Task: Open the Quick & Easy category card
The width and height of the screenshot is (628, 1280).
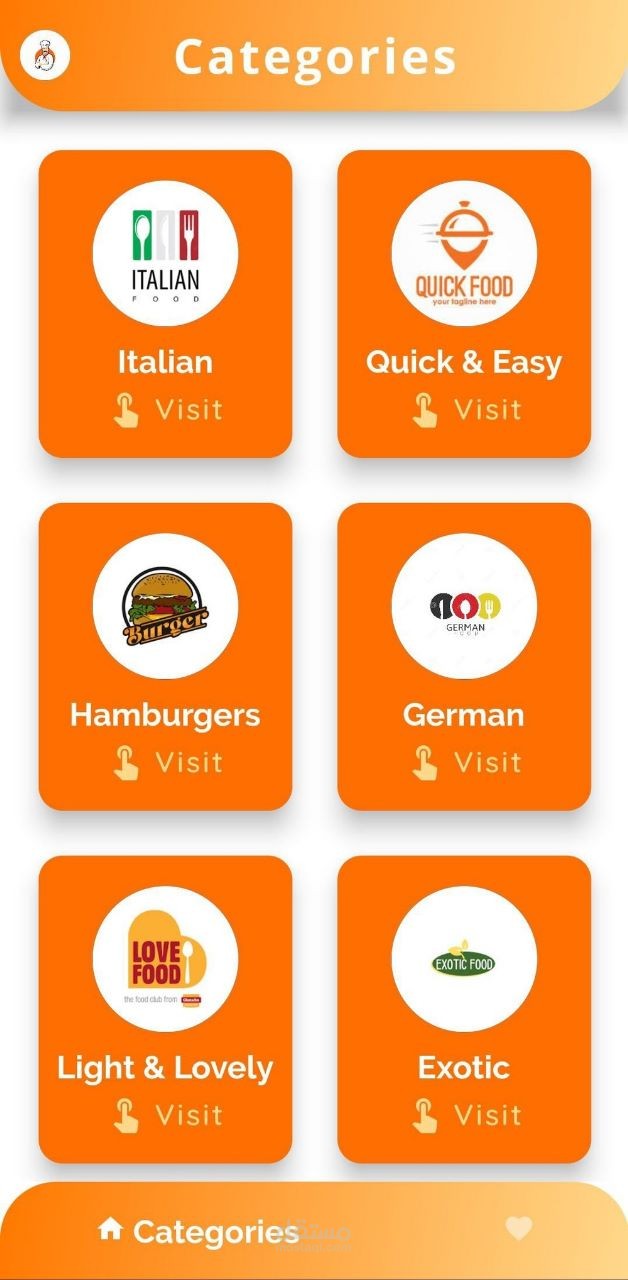Action: (x=464, y=304)
